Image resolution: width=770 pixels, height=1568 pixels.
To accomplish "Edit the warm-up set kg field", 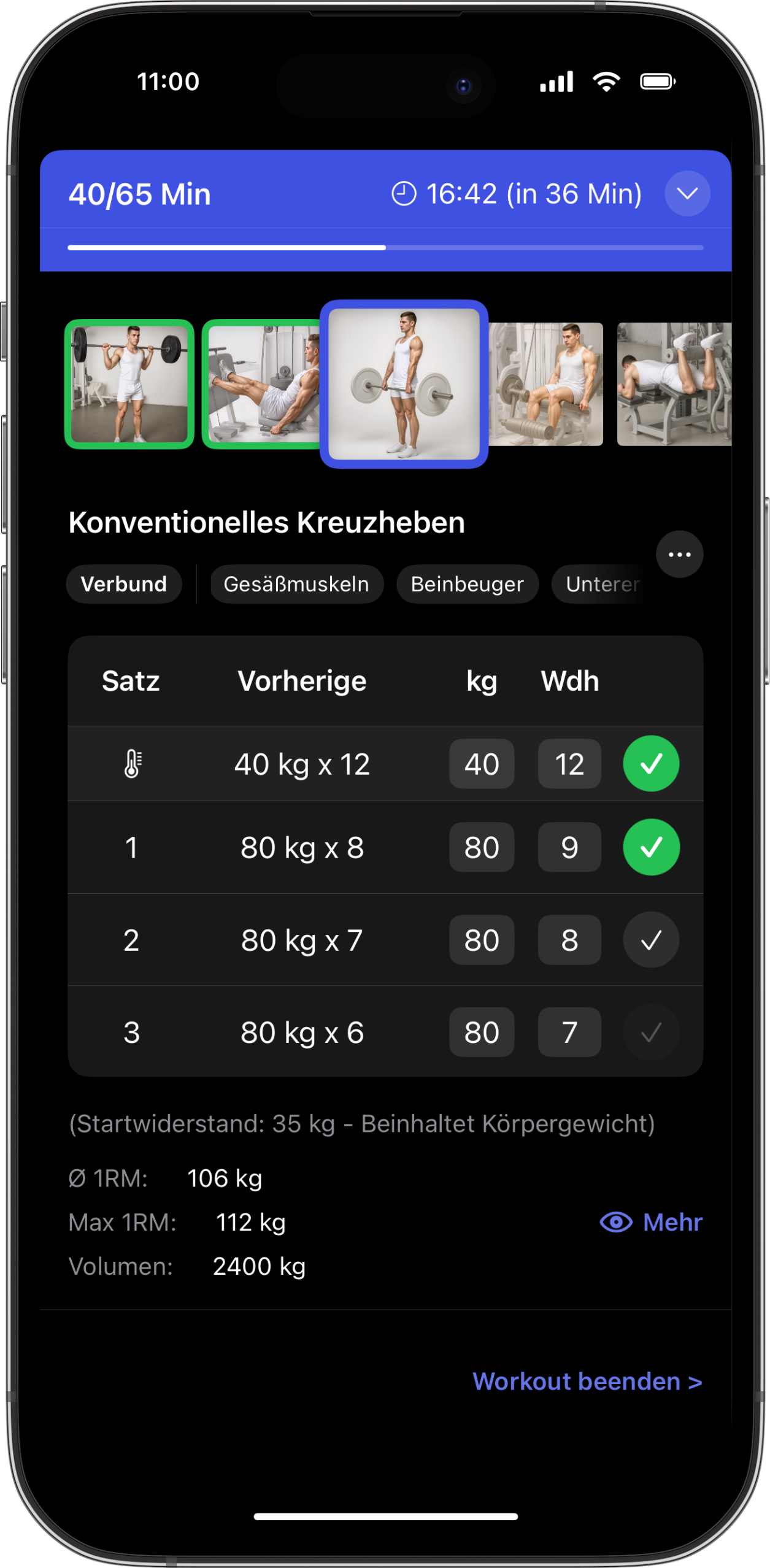I will click(482, 764).
